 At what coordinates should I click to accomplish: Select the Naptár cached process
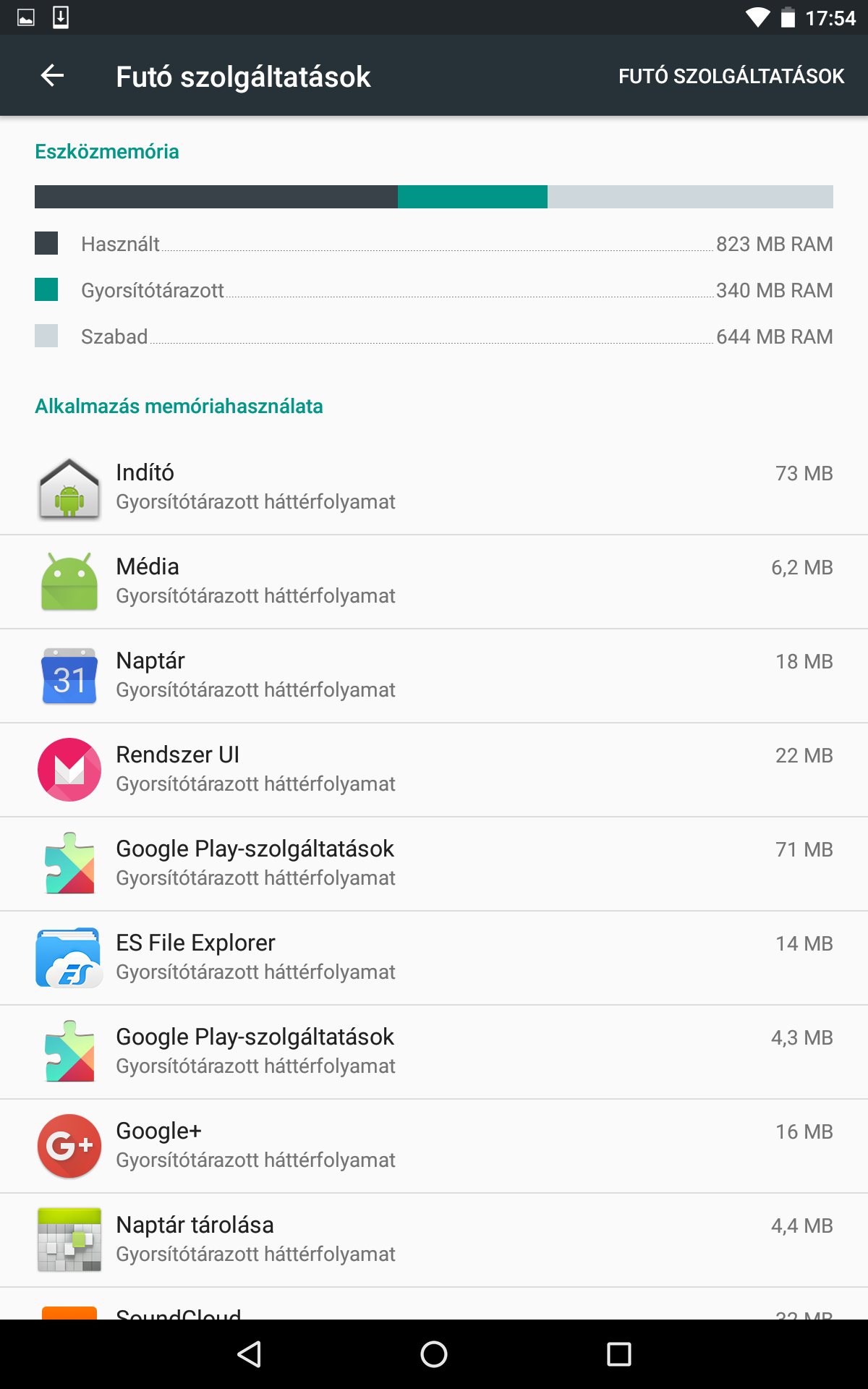(434, 676)
